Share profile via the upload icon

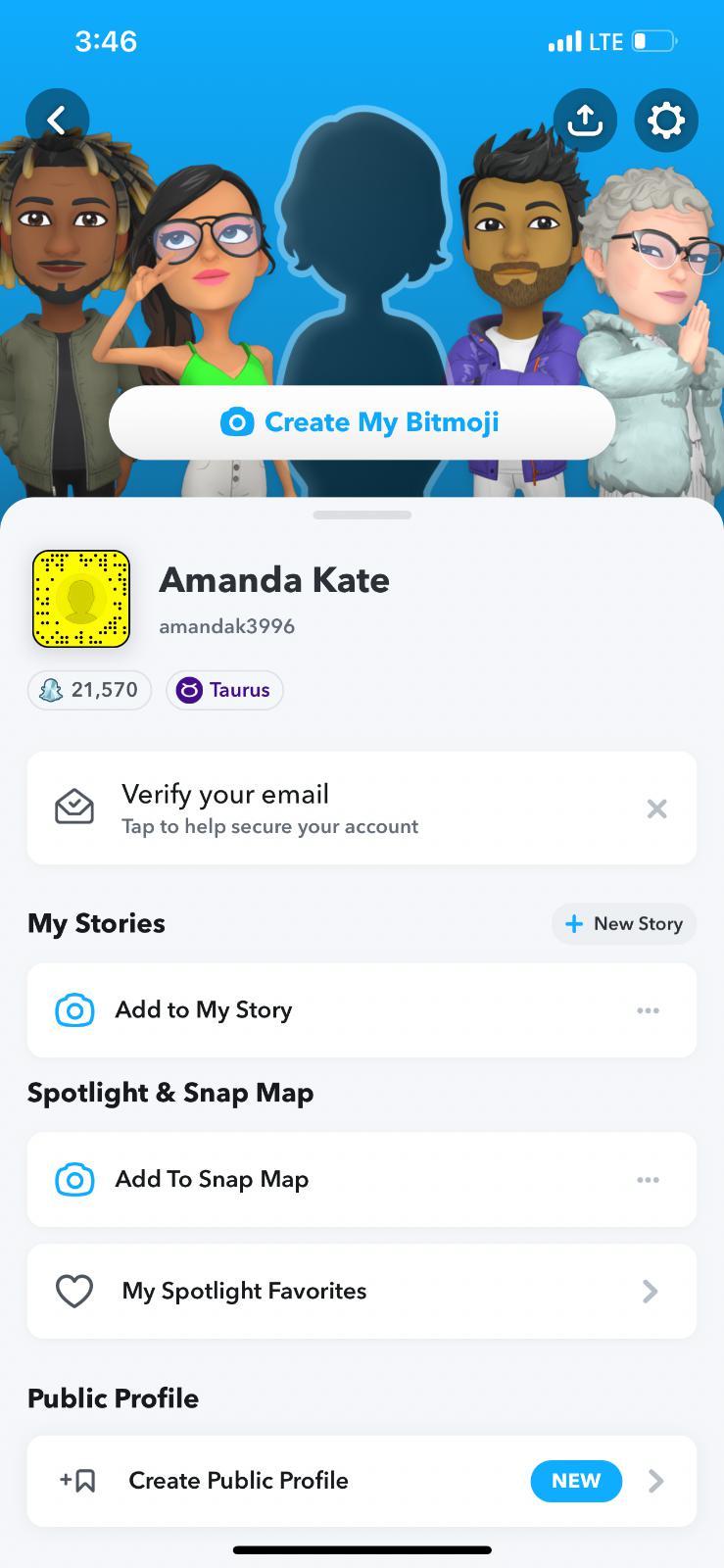585,121
